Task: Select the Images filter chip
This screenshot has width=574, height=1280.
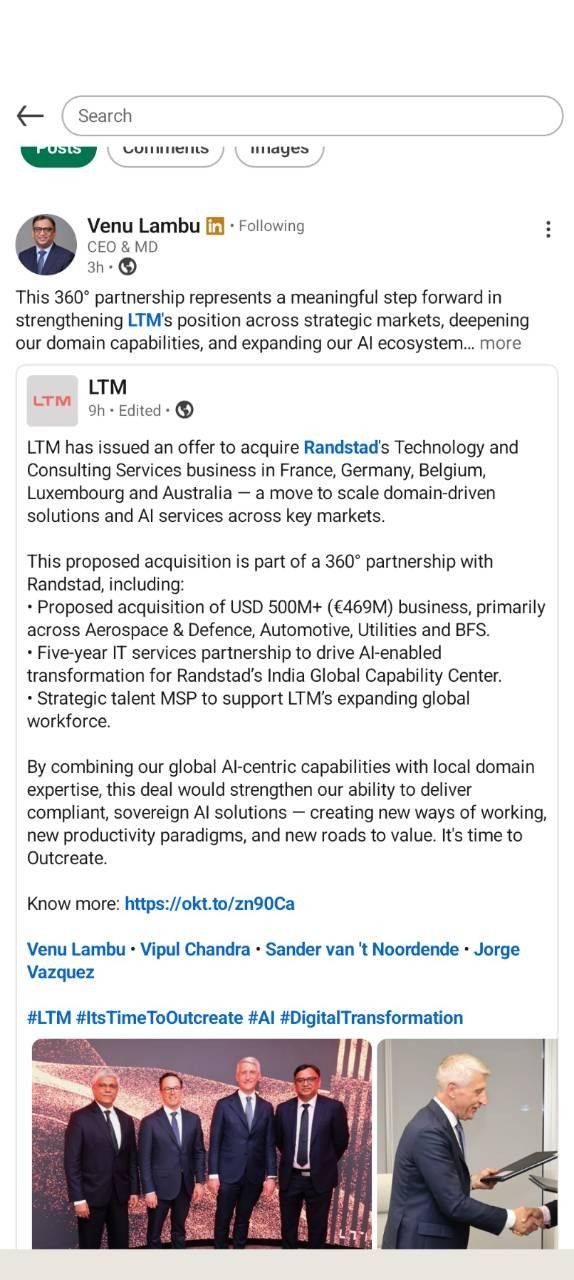Action: (x=279, y=149)
